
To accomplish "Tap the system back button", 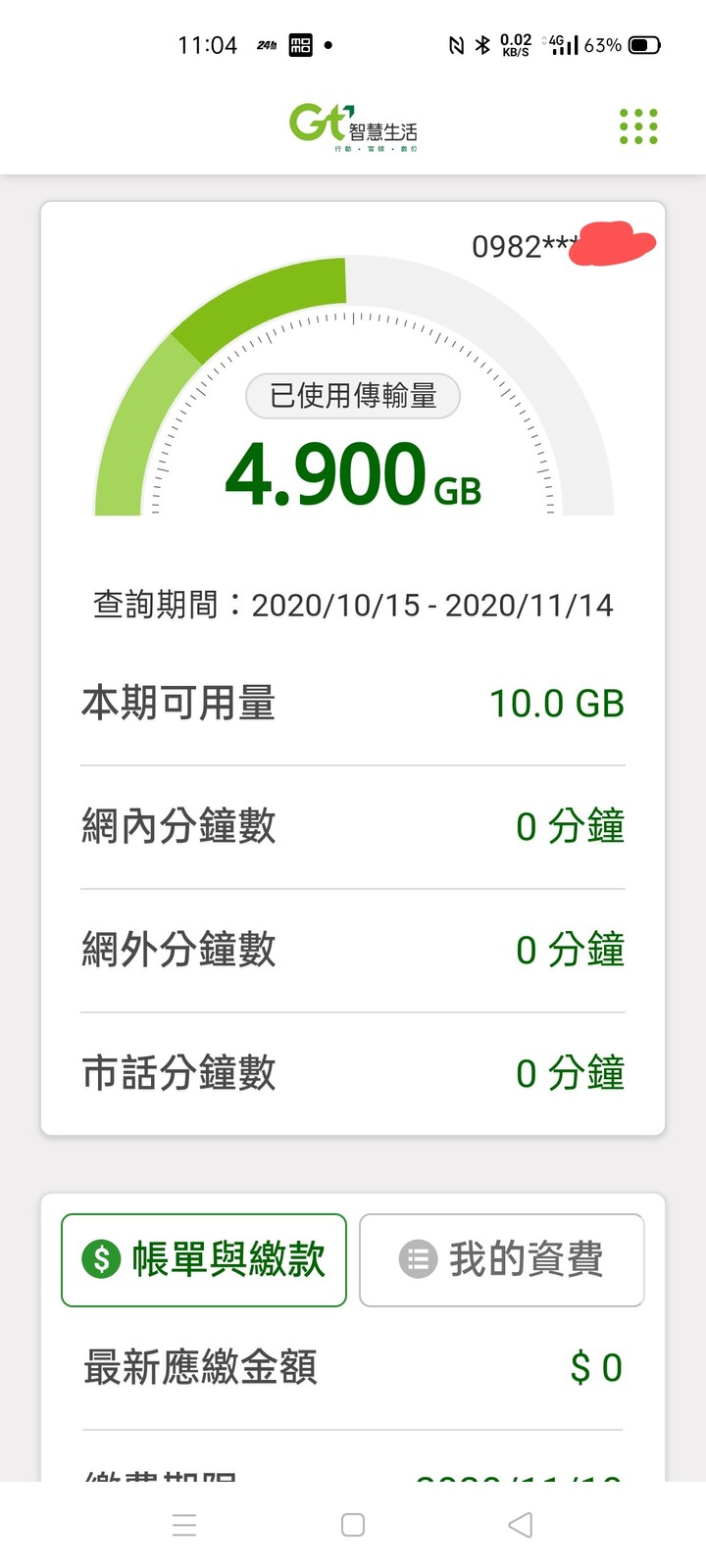I will click(x=521, y=1525).
